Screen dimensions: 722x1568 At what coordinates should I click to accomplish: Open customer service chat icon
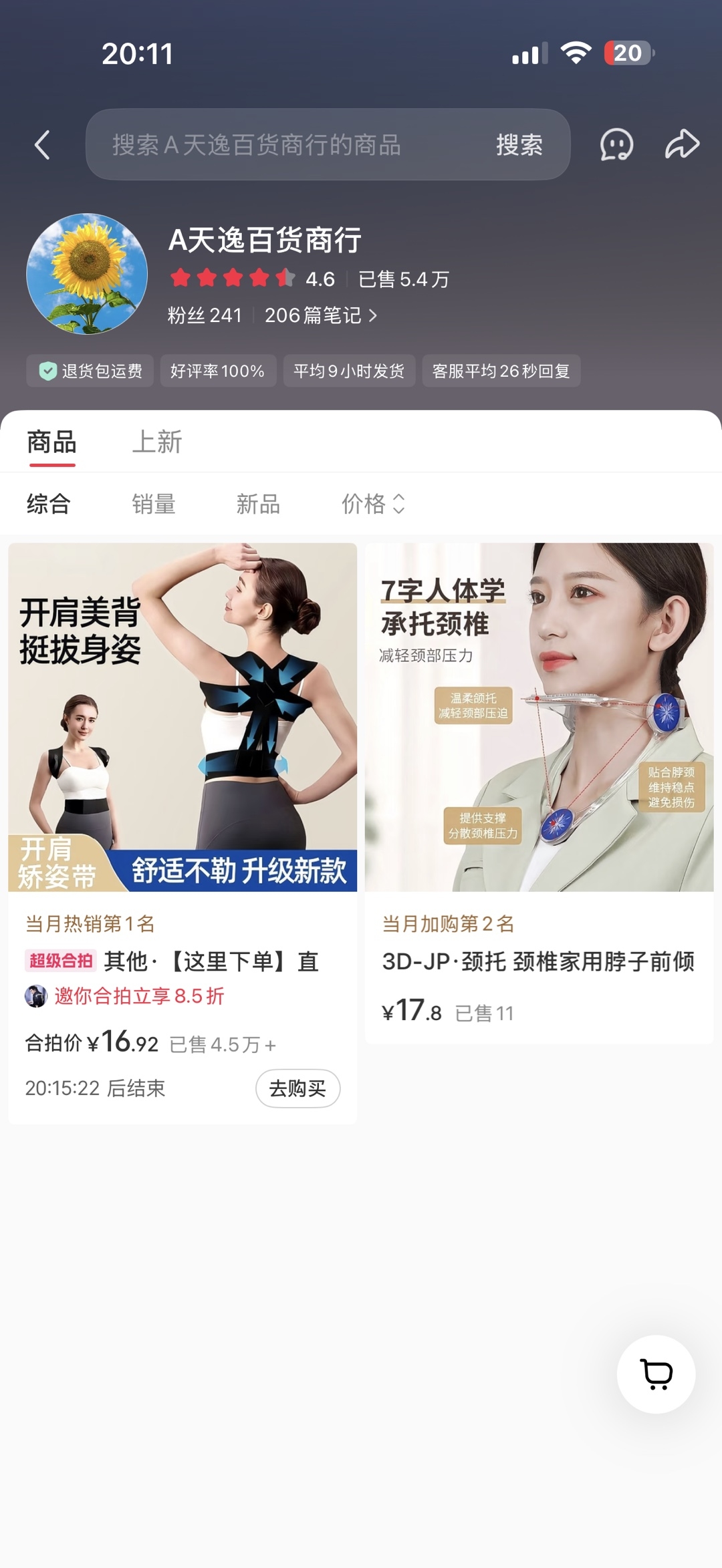tap(616, 144)
